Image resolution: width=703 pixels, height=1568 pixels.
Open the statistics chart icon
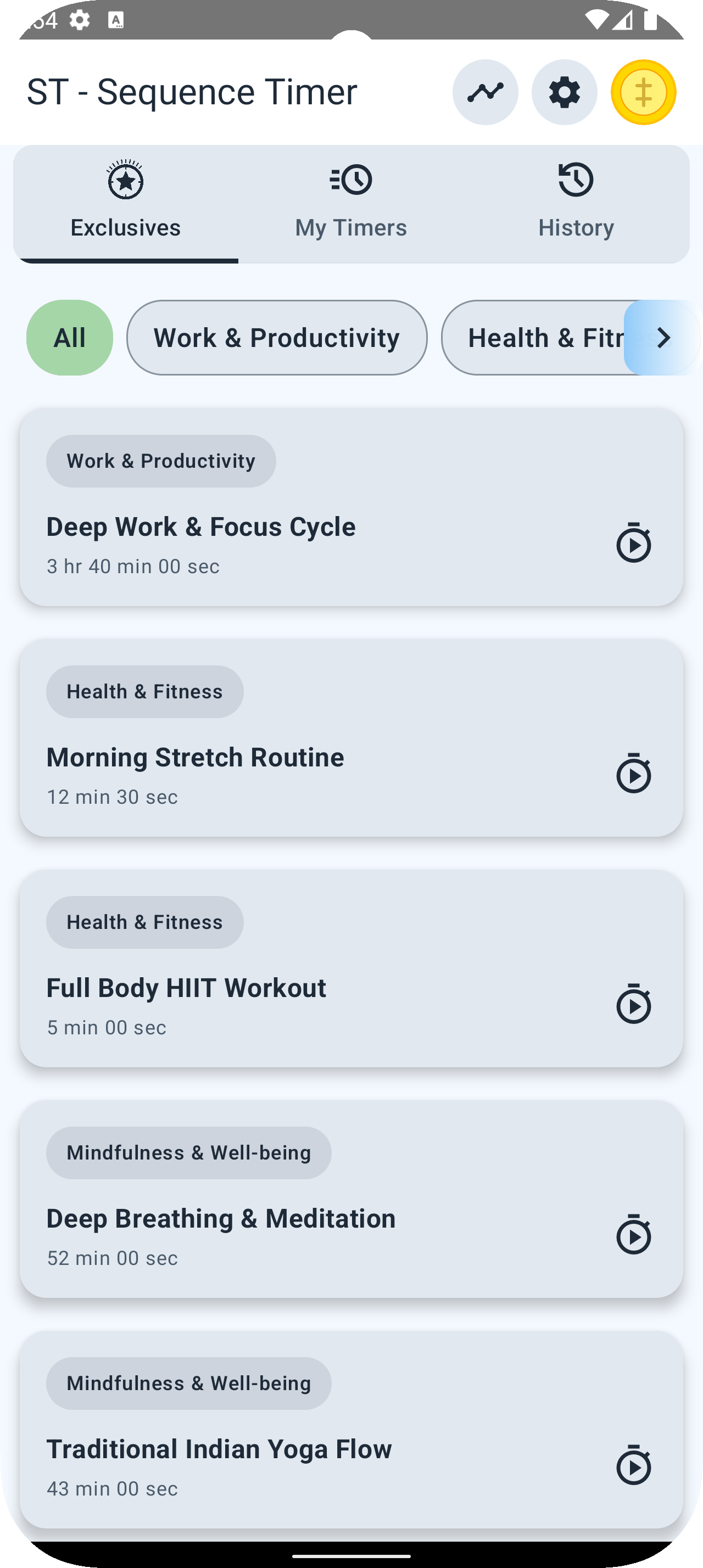coord(485,93)
